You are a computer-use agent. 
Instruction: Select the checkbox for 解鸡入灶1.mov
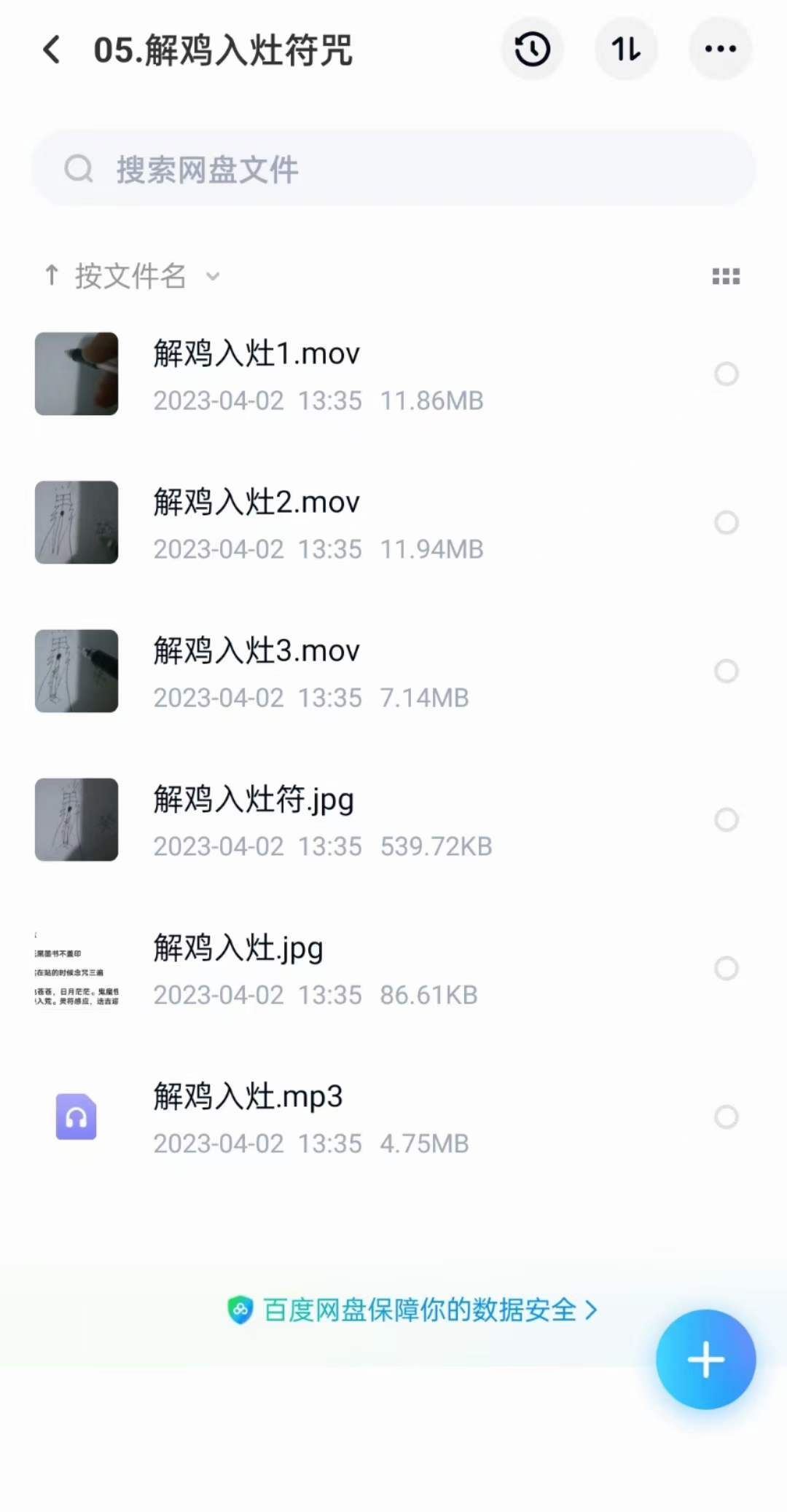pos(725,374)
